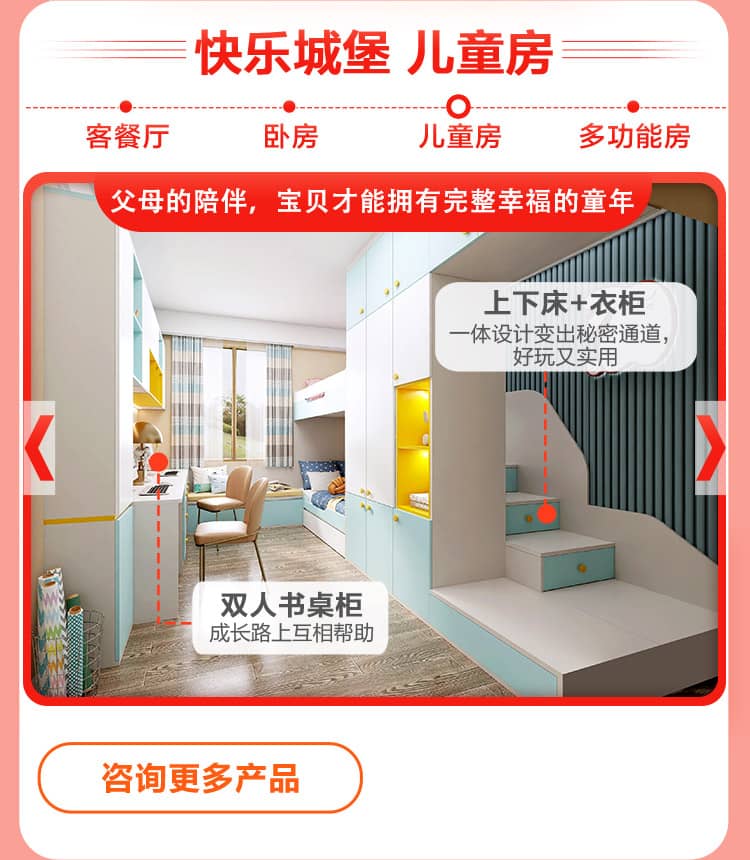Select the 儿童房 tab
The width and height of the screenshot is (750, 860).
[x=459, y=135]
